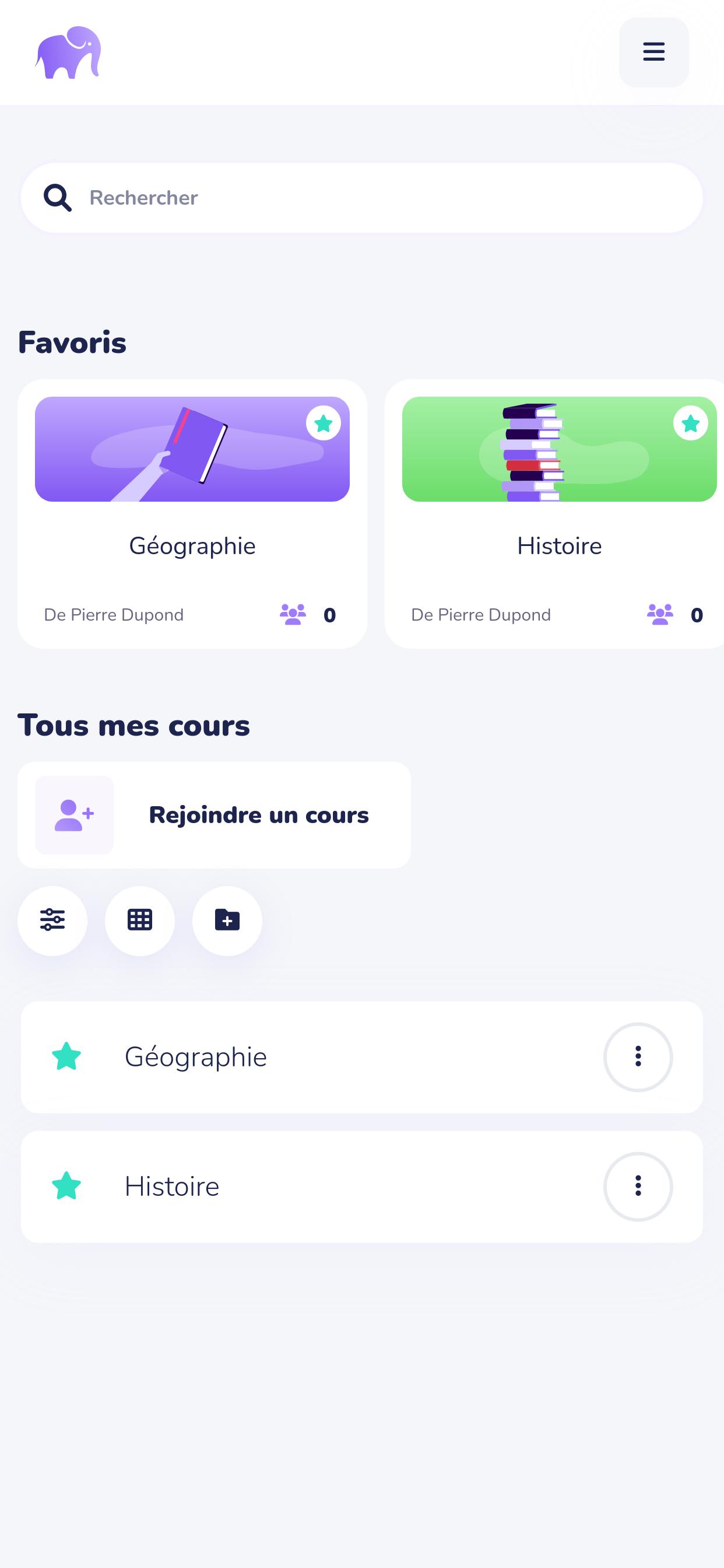Open the kebab menu for Histoire
724x1568 pixels.
coord(638,1186)
